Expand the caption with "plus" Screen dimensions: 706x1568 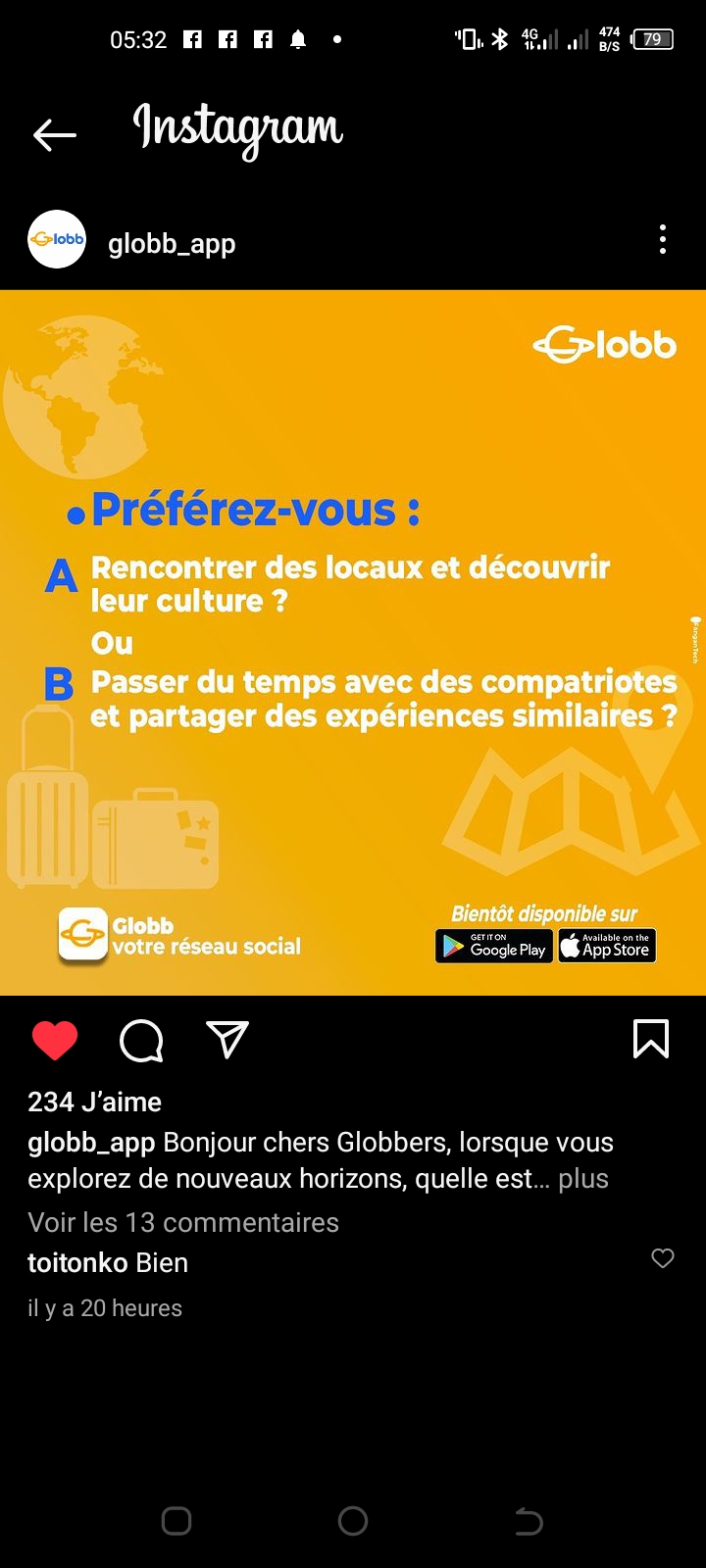(583, 1178)
